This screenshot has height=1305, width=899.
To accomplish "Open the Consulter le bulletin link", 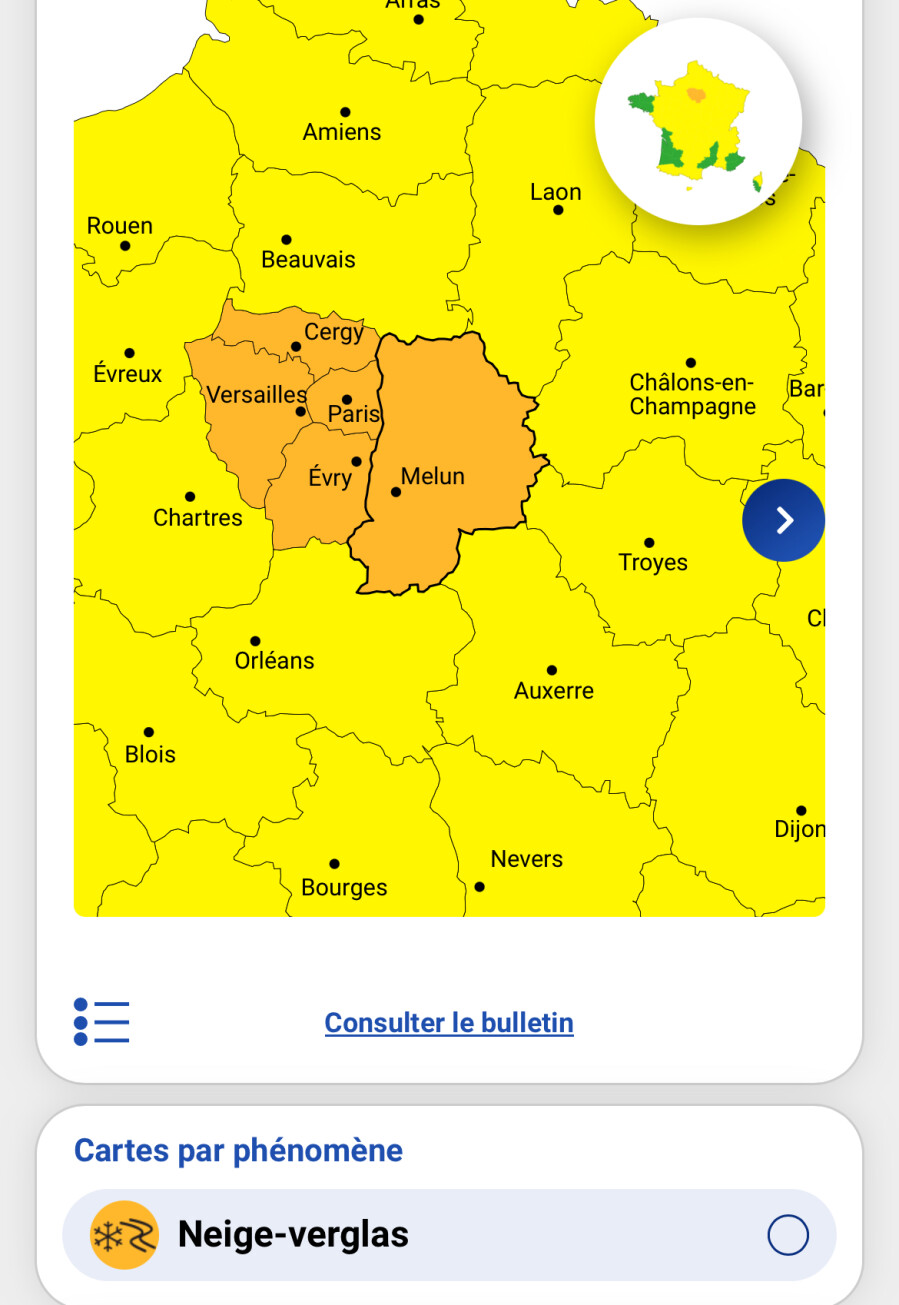I will tap(449, 1023).
